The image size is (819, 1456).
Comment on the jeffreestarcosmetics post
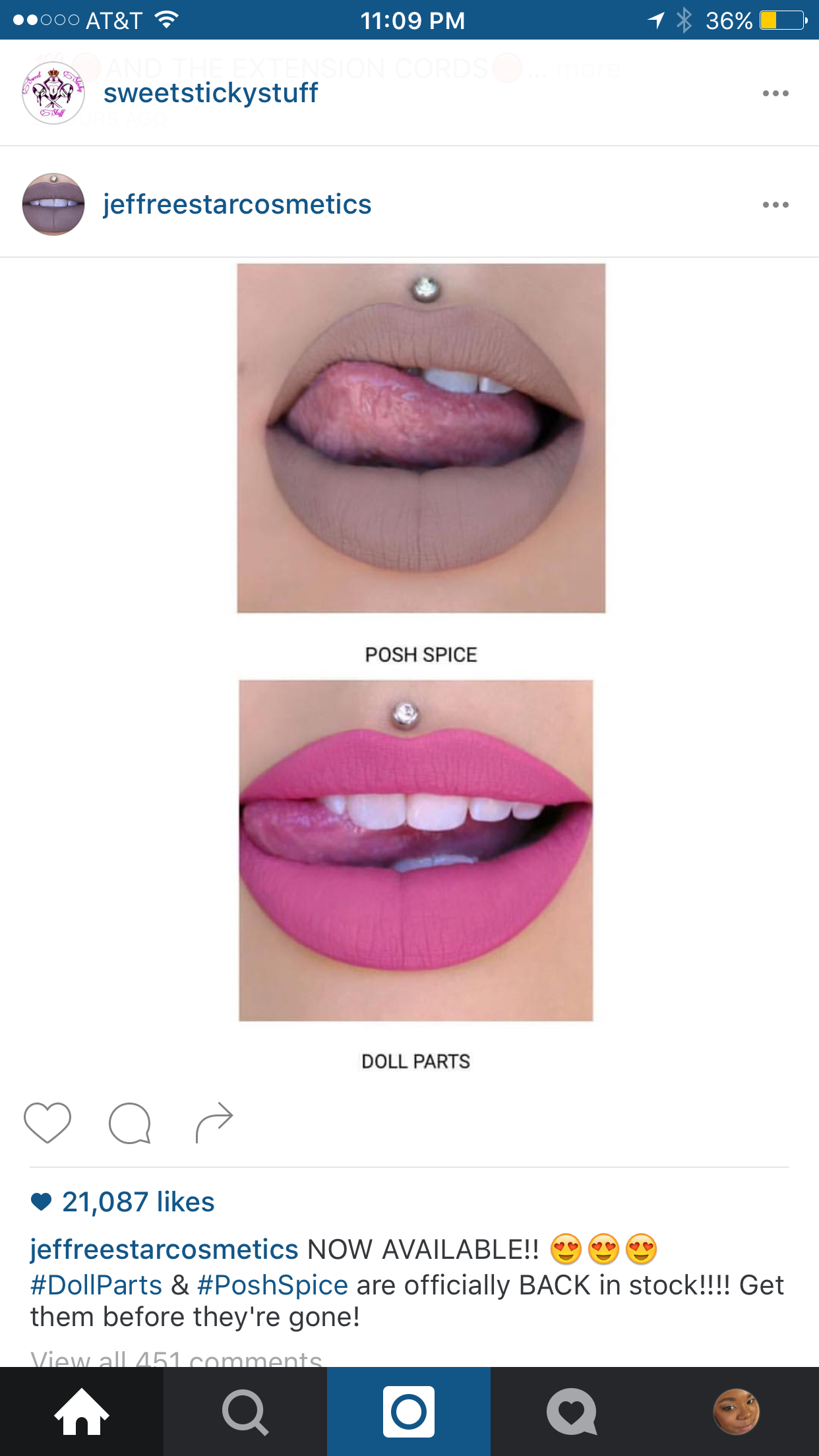pos(129,1122)
